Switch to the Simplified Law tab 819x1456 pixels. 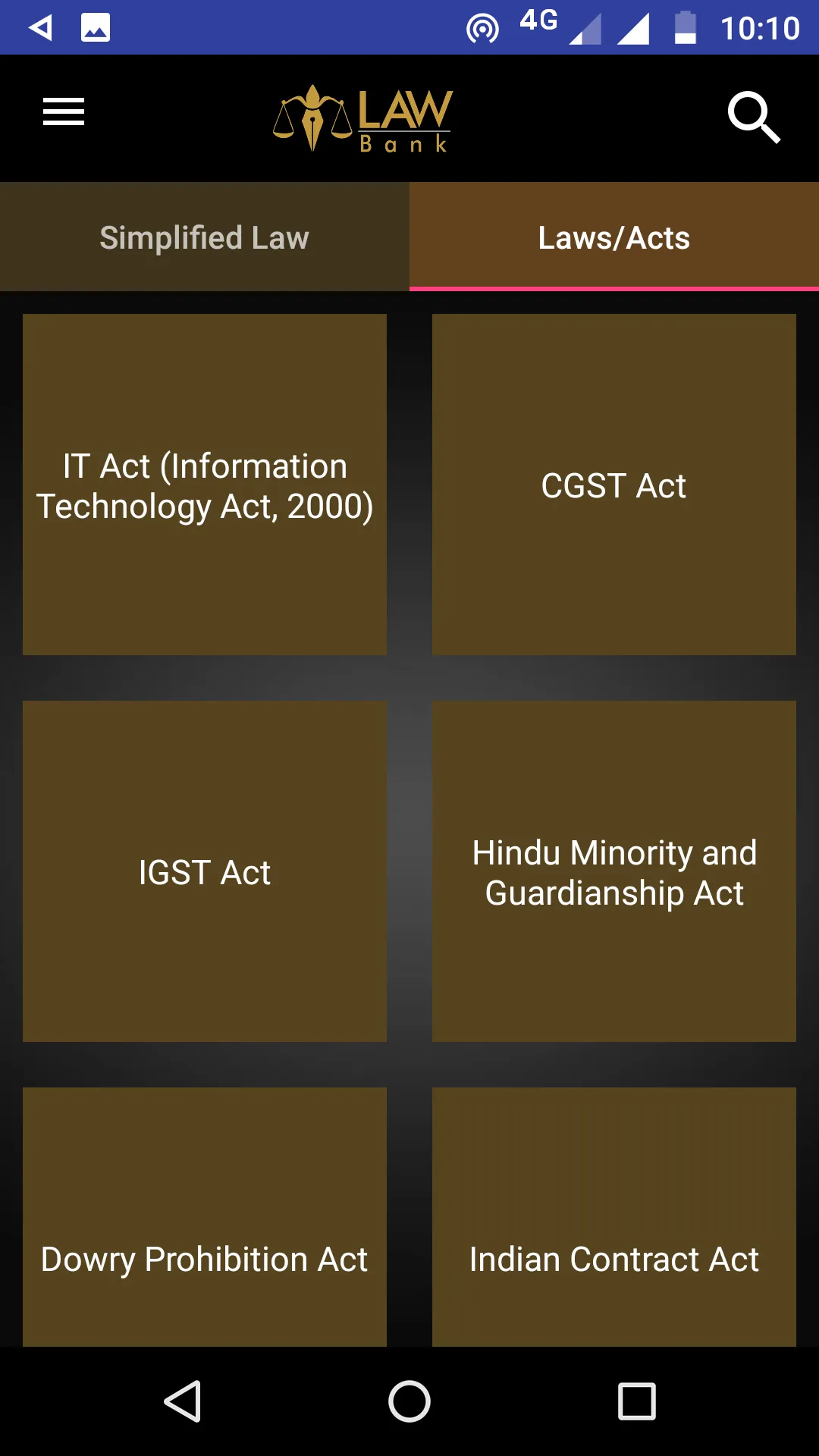coord(205,237)
